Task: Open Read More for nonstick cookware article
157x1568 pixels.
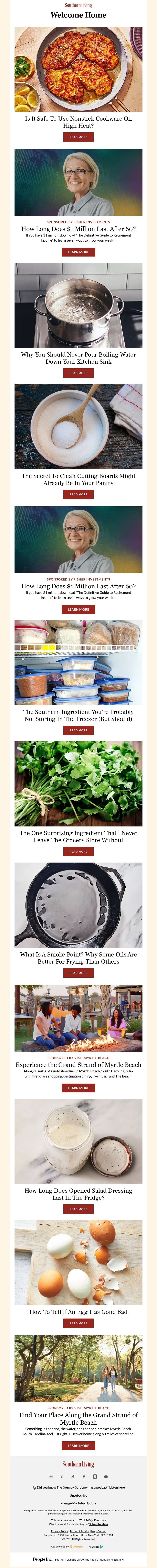Action: click(78, 137)
